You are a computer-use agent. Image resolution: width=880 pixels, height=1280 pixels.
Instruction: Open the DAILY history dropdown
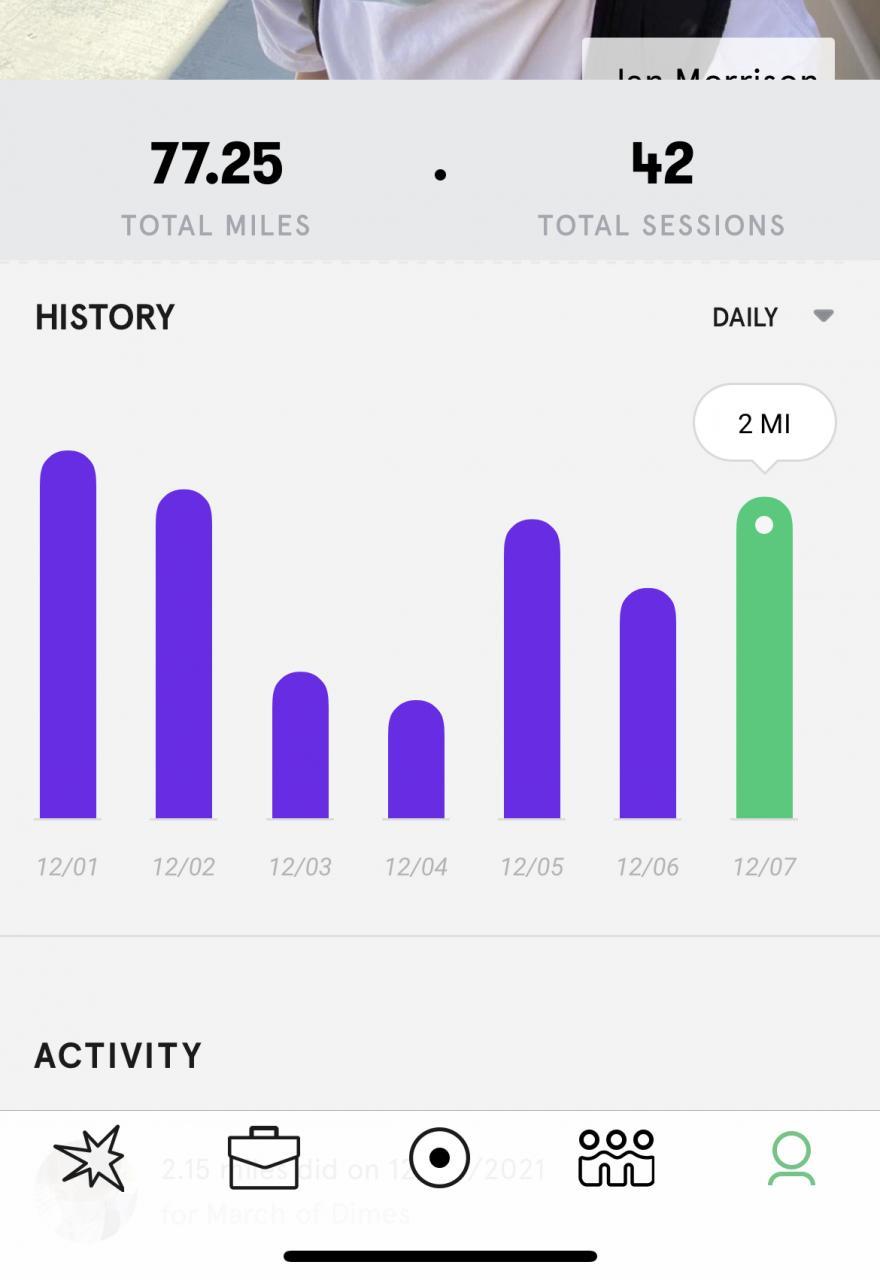[x=771, y=317]
